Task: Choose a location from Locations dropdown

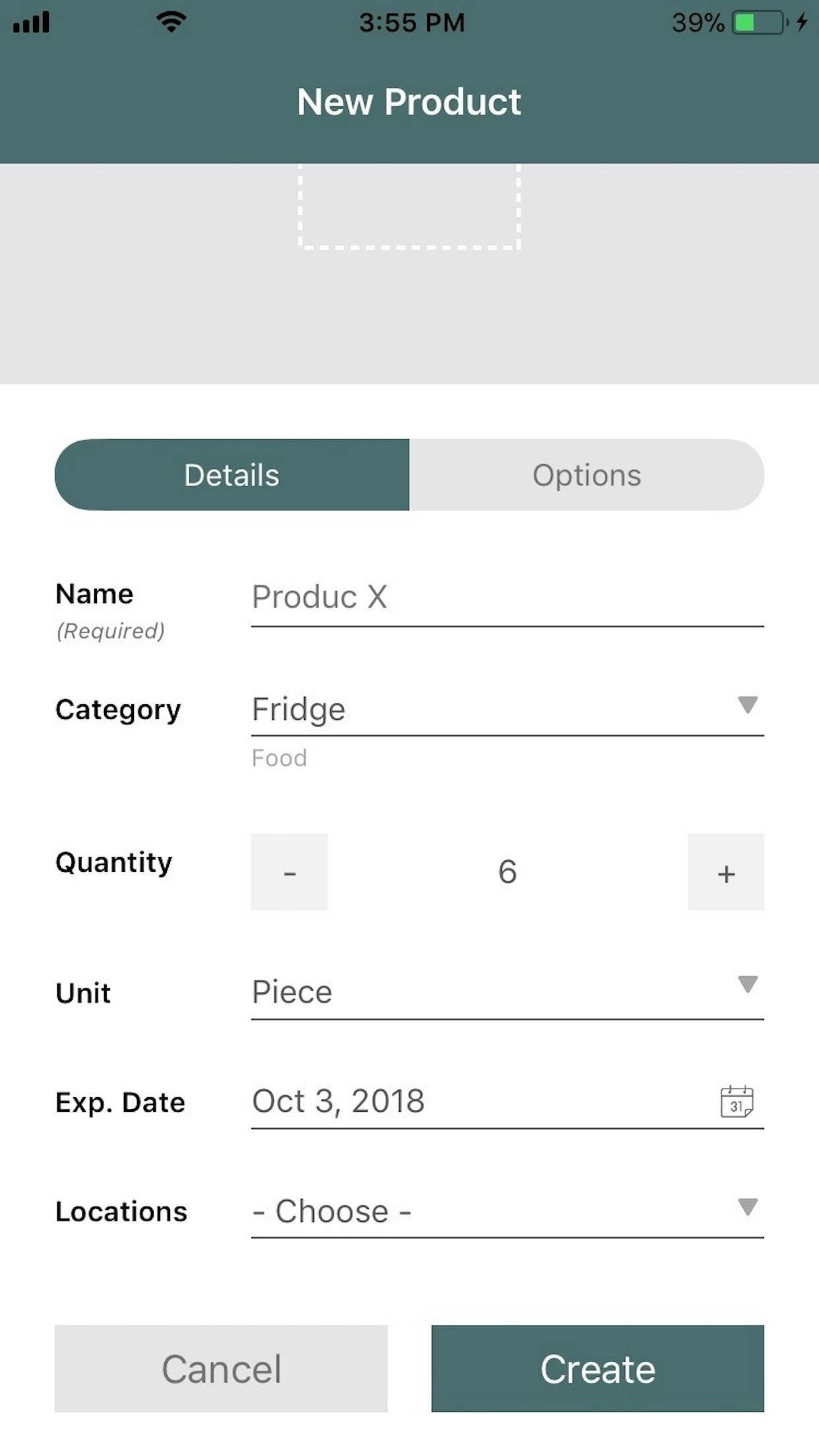Action: (506, 1211)
